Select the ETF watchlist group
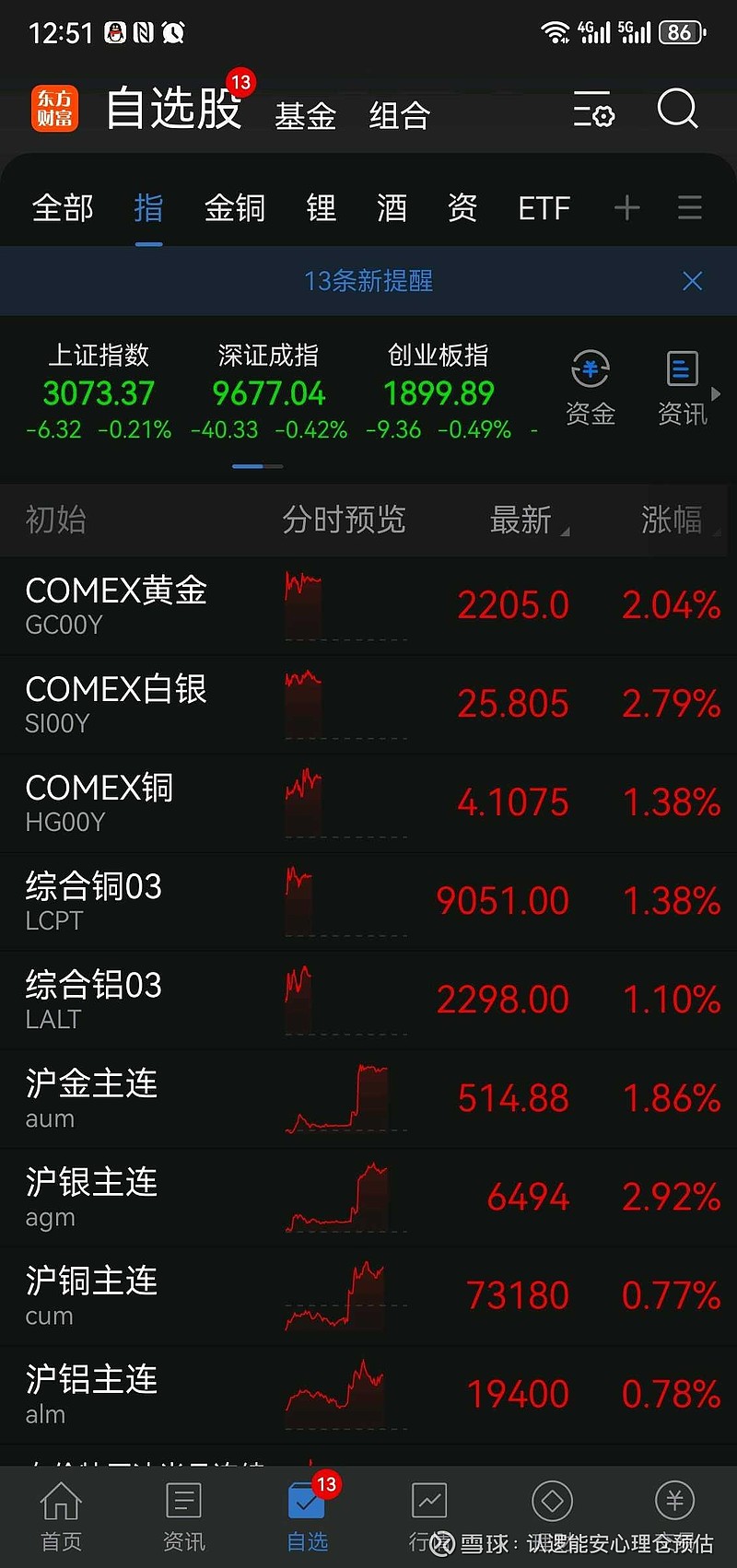The height and width of the screenshot is (1568, 737). point(544,208)
